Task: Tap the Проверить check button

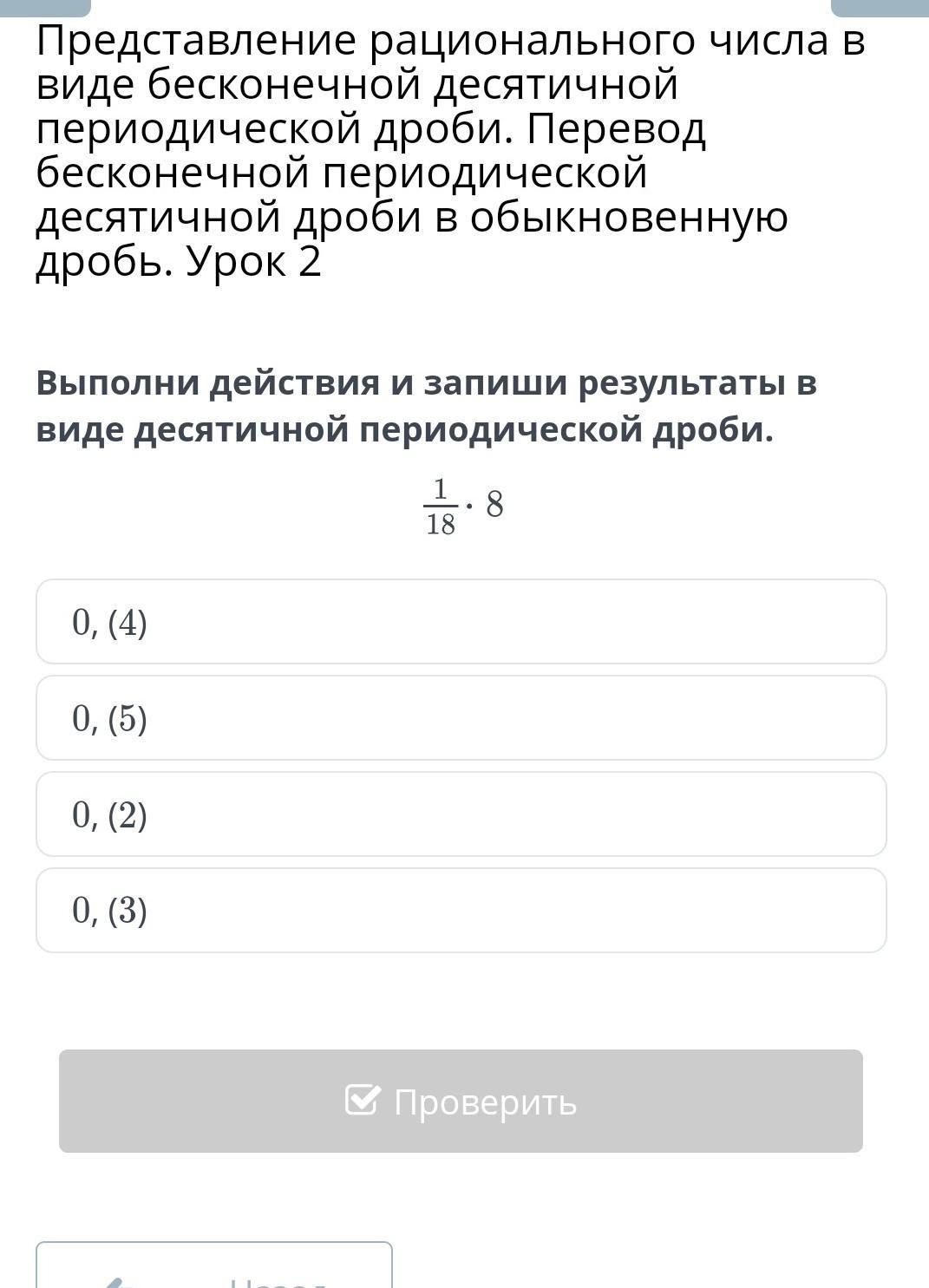Action: [461, 1101]
